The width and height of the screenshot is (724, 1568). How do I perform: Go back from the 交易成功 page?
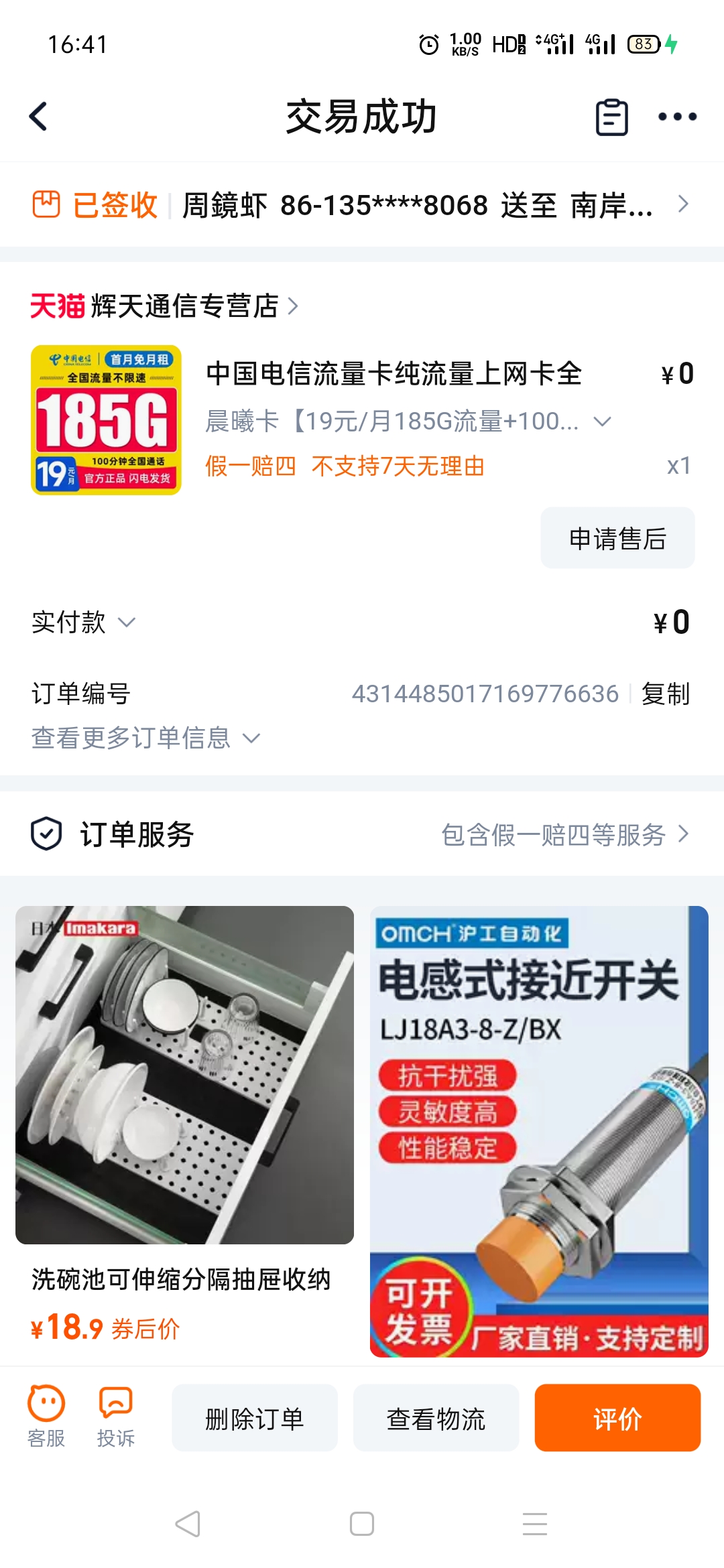(39, 117)
